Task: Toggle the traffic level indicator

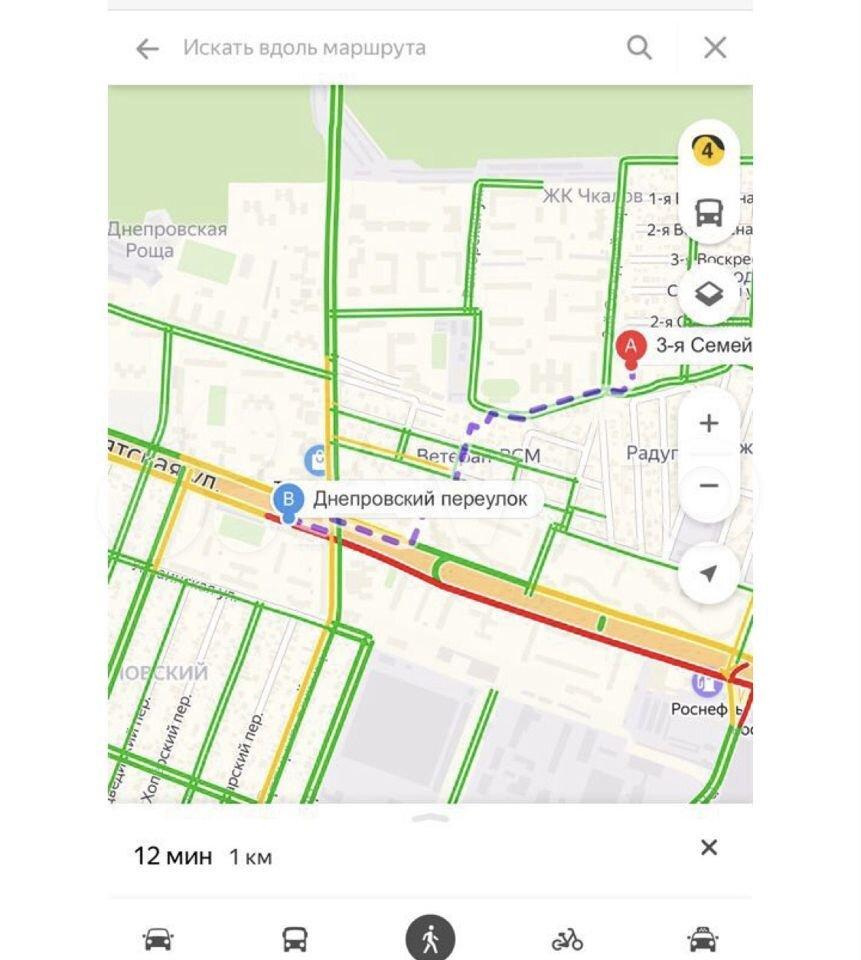Action: click(708, 152)
